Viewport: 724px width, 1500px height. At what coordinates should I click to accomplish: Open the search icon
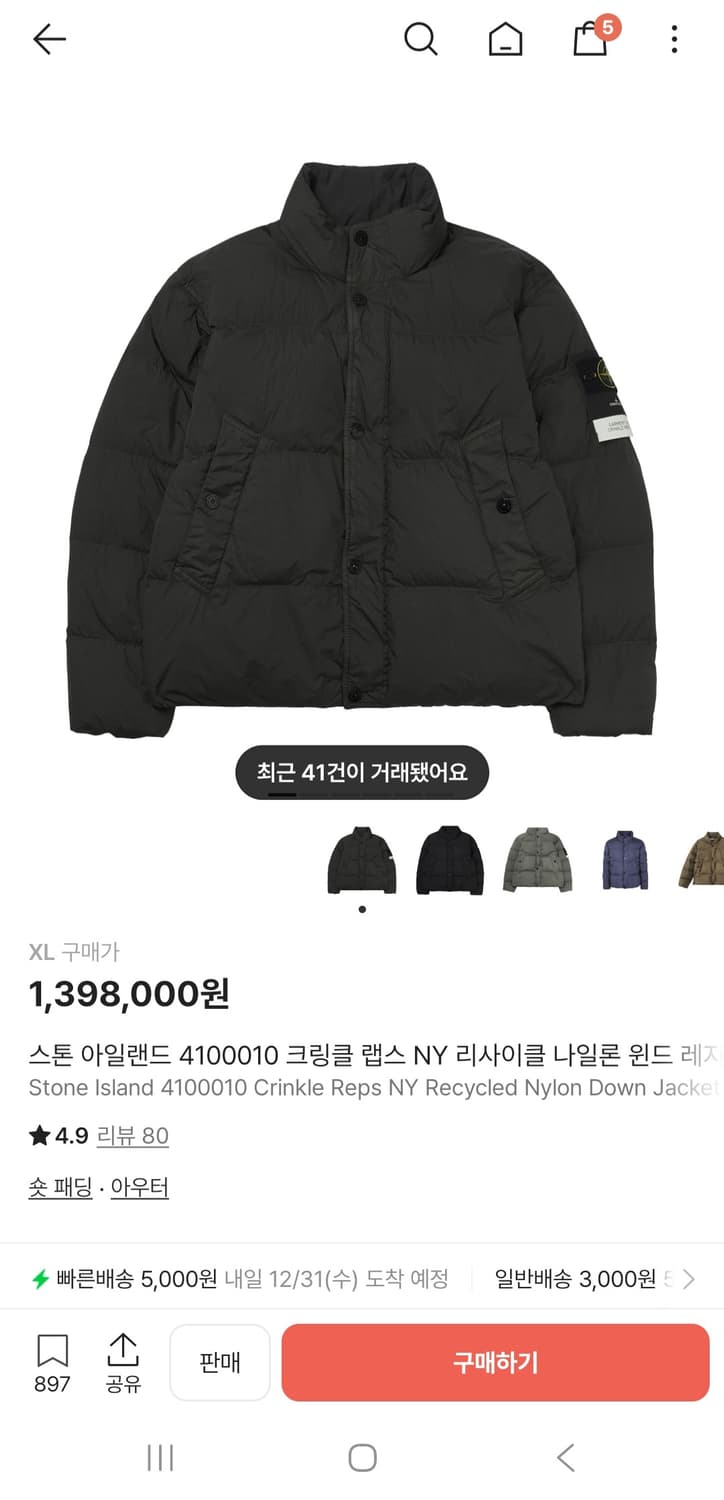pos(421,40)
